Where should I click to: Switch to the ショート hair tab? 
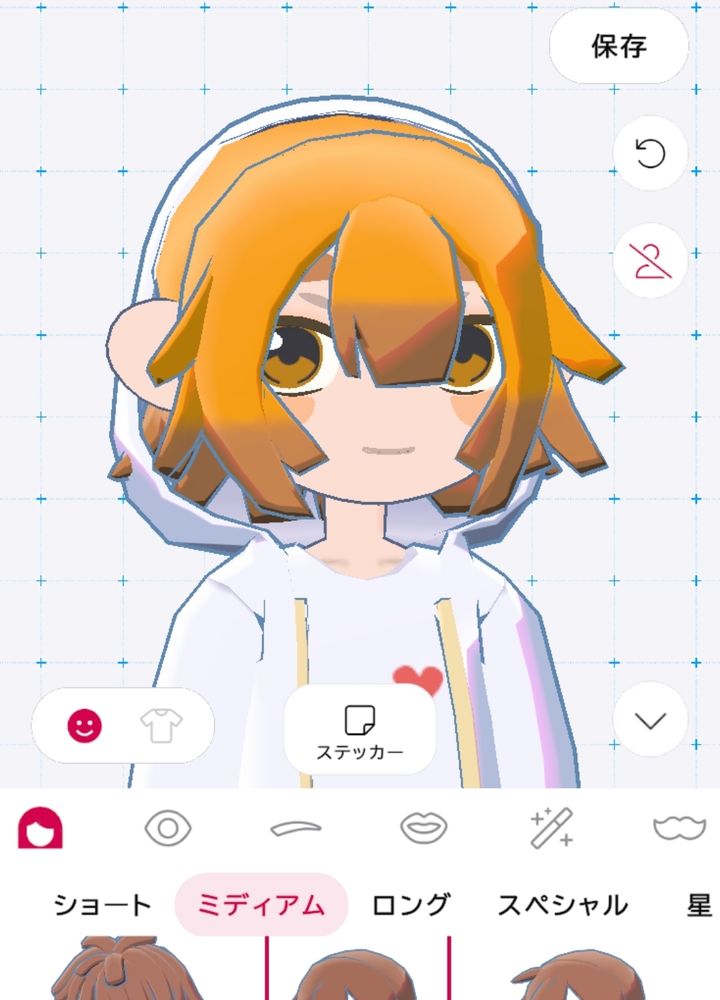click(102, 905)
